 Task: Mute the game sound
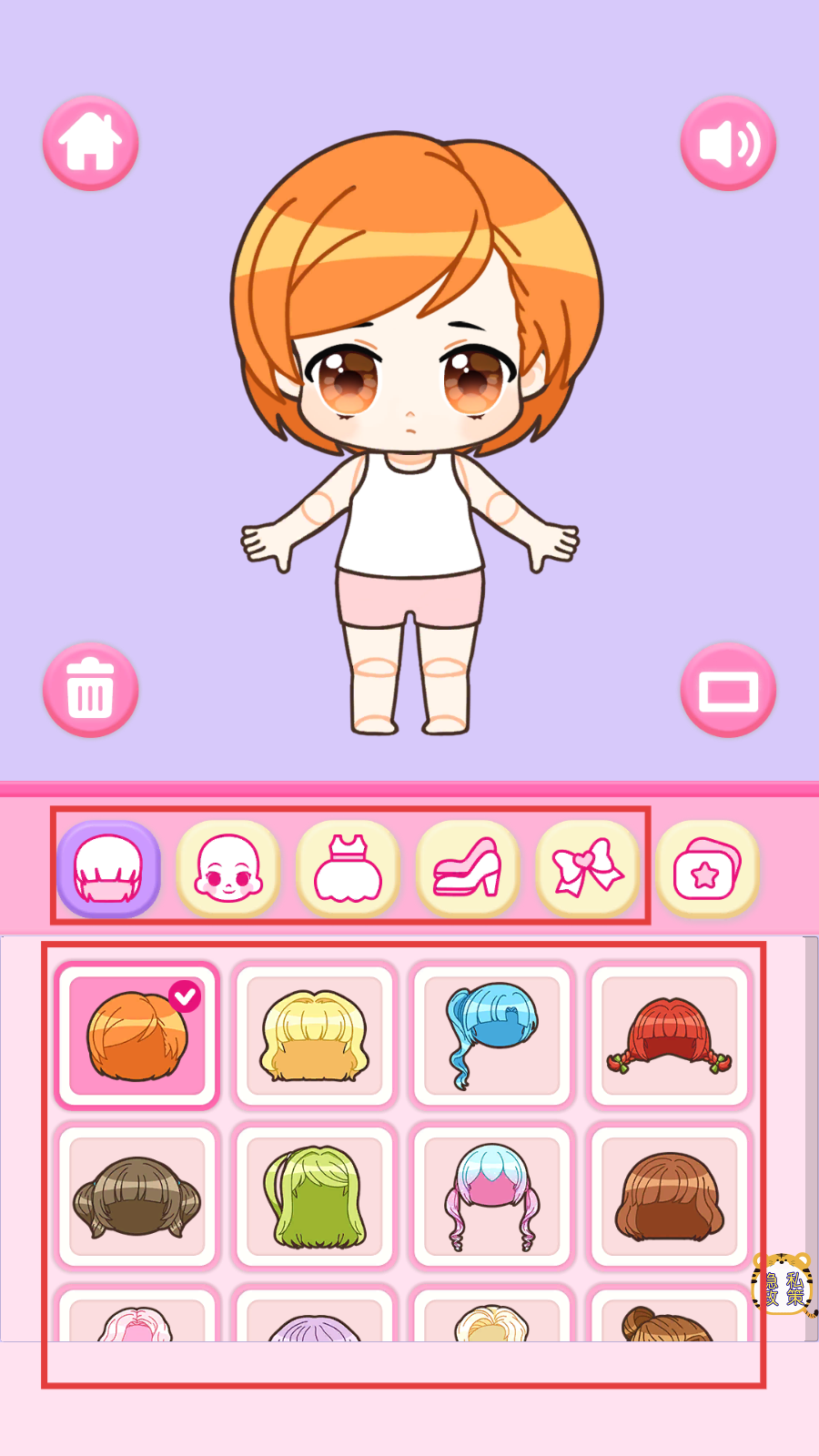point(728,143)
